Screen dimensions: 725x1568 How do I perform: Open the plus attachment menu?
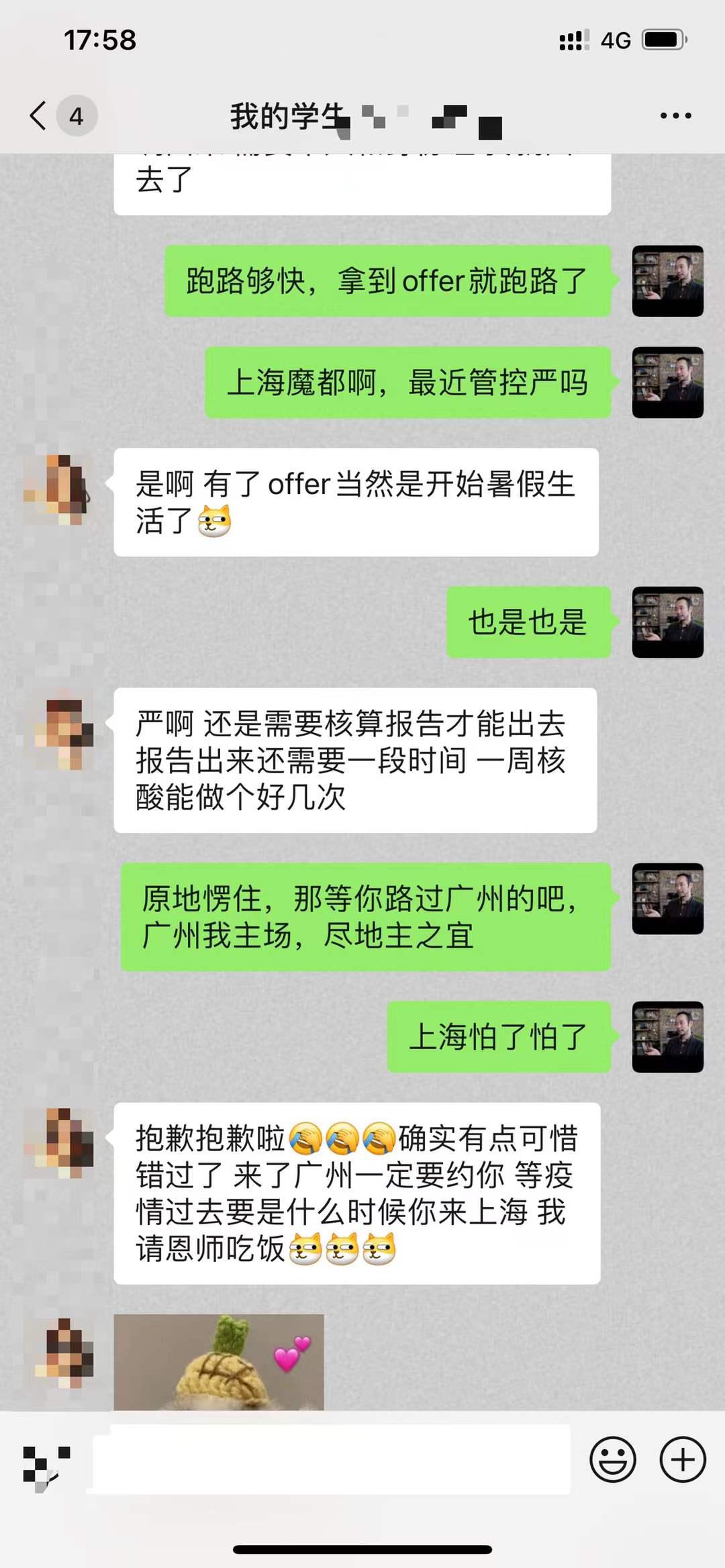682,1459
